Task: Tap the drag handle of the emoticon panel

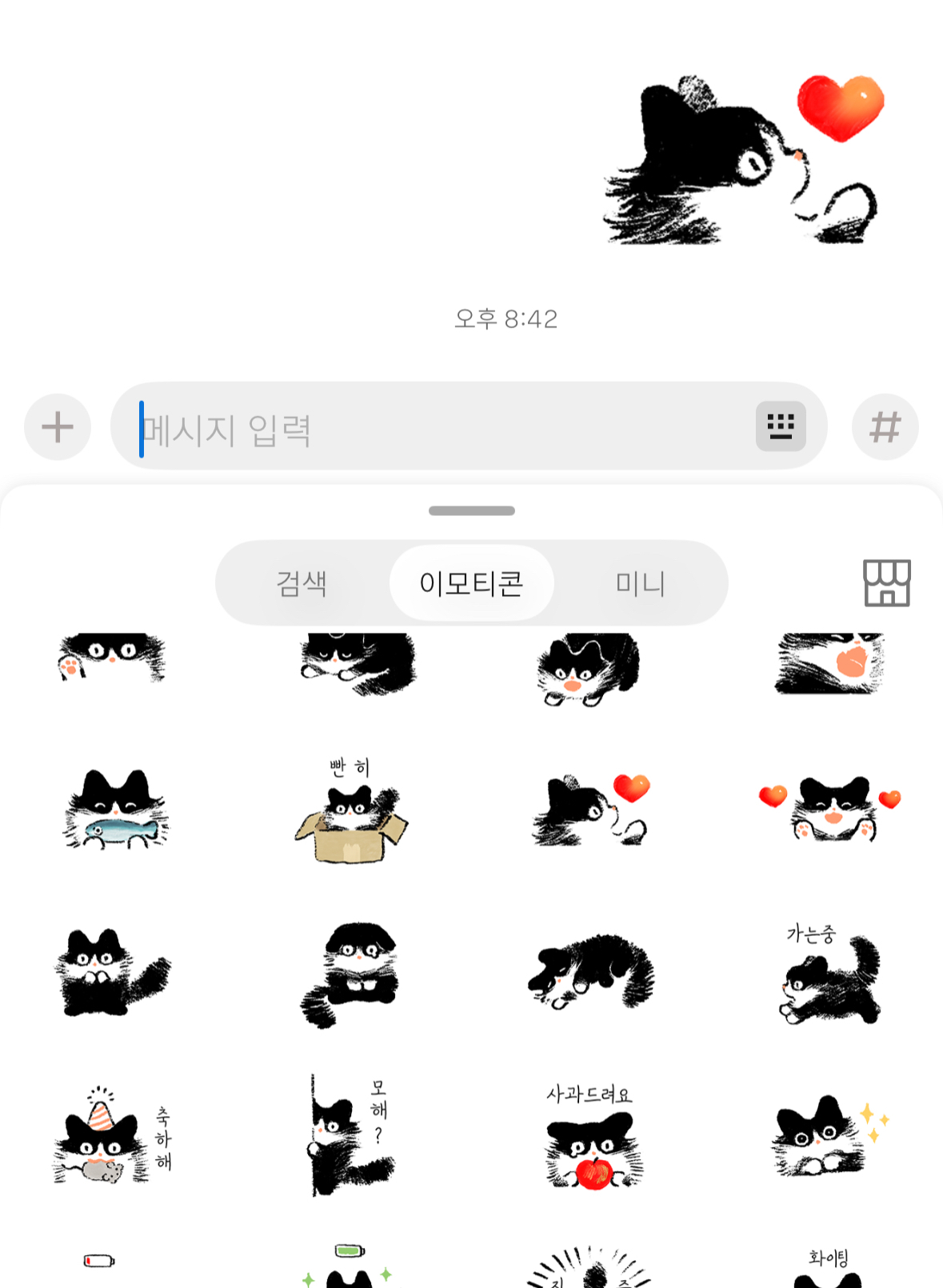Action: click(x=471, y=510)
